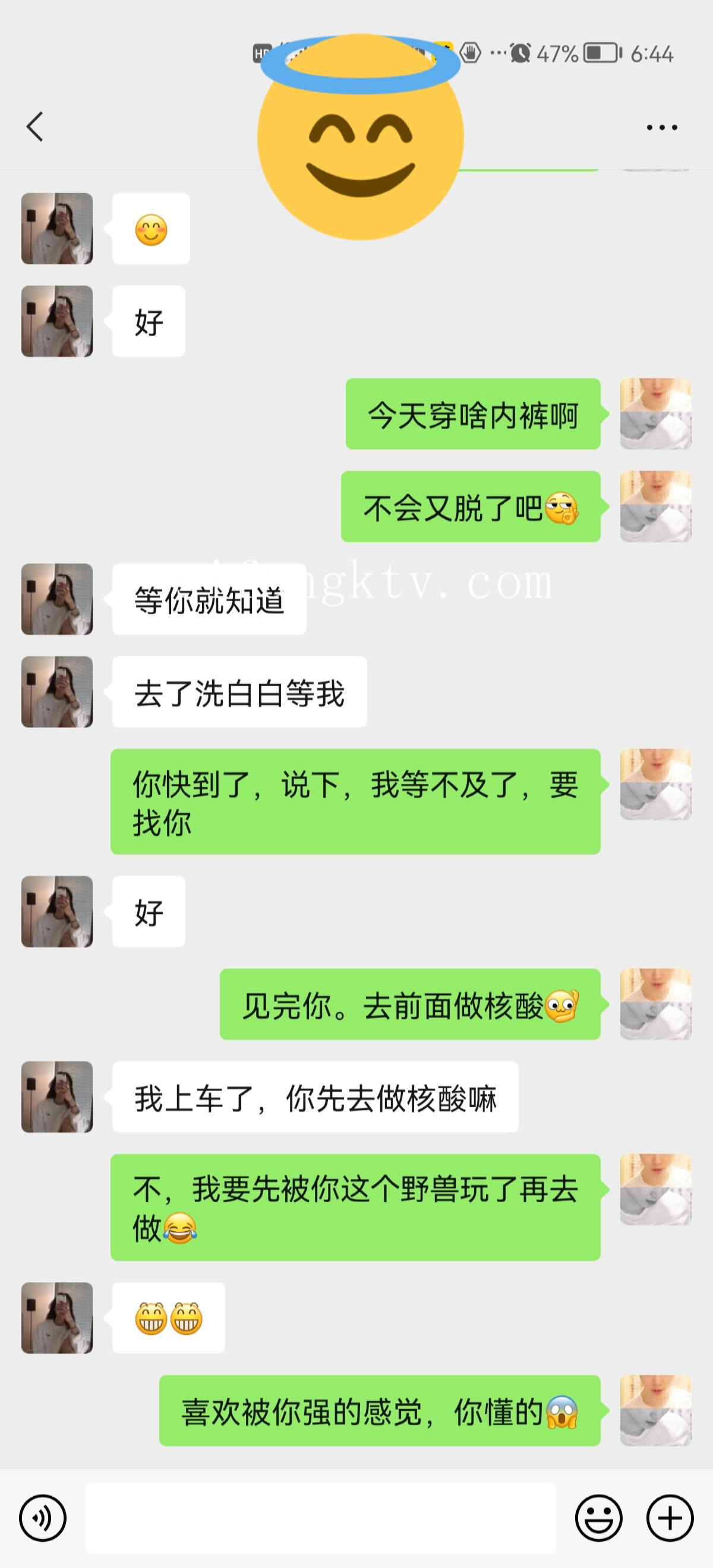Focus the message text field

[320, 1518]
